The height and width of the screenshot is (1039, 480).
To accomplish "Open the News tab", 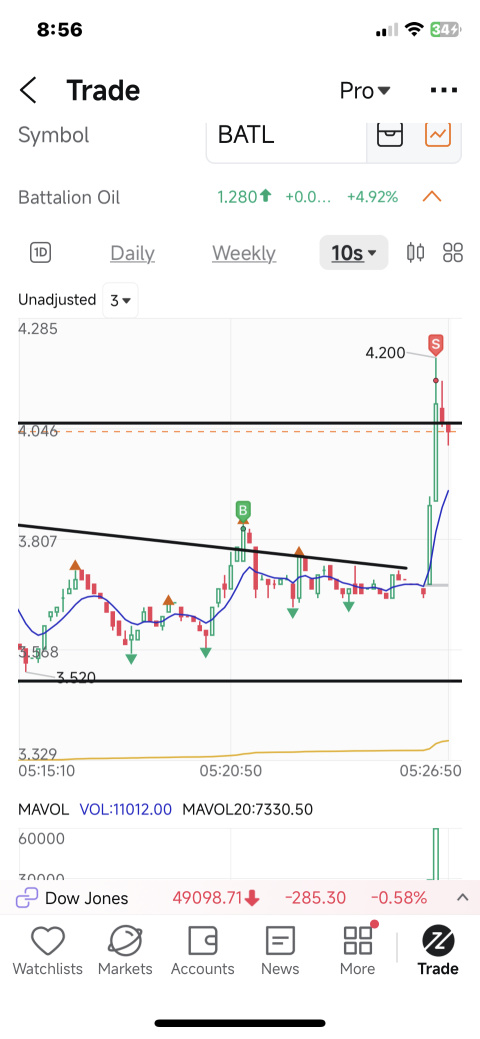I will coord(280,951).
